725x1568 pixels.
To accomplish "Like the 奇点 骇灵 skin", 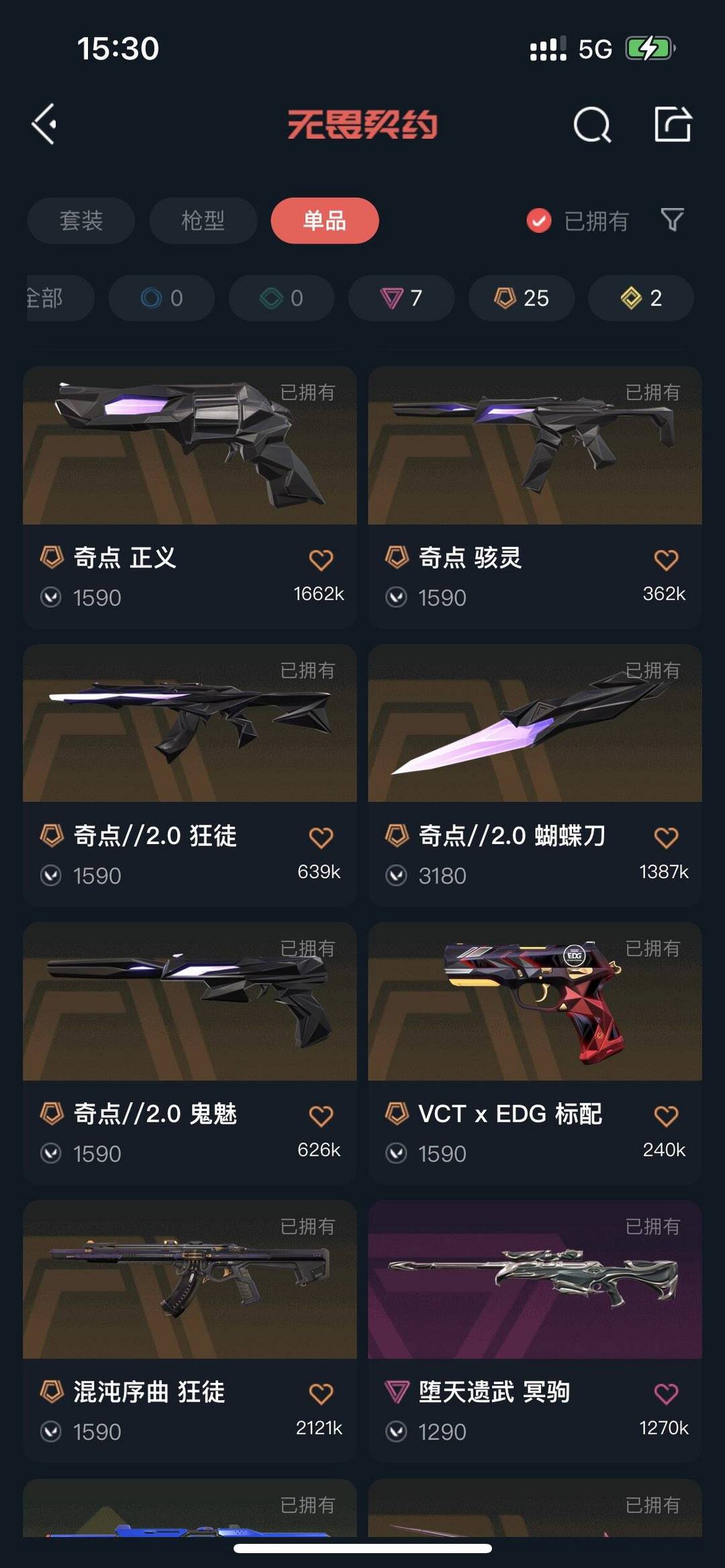I will click(666, 560).
